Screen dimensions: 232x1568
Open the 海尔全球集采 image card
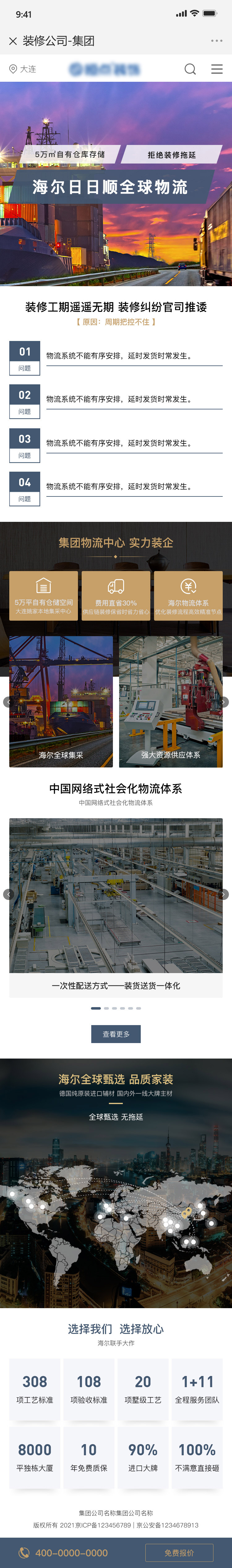click(x=61, y=701)
